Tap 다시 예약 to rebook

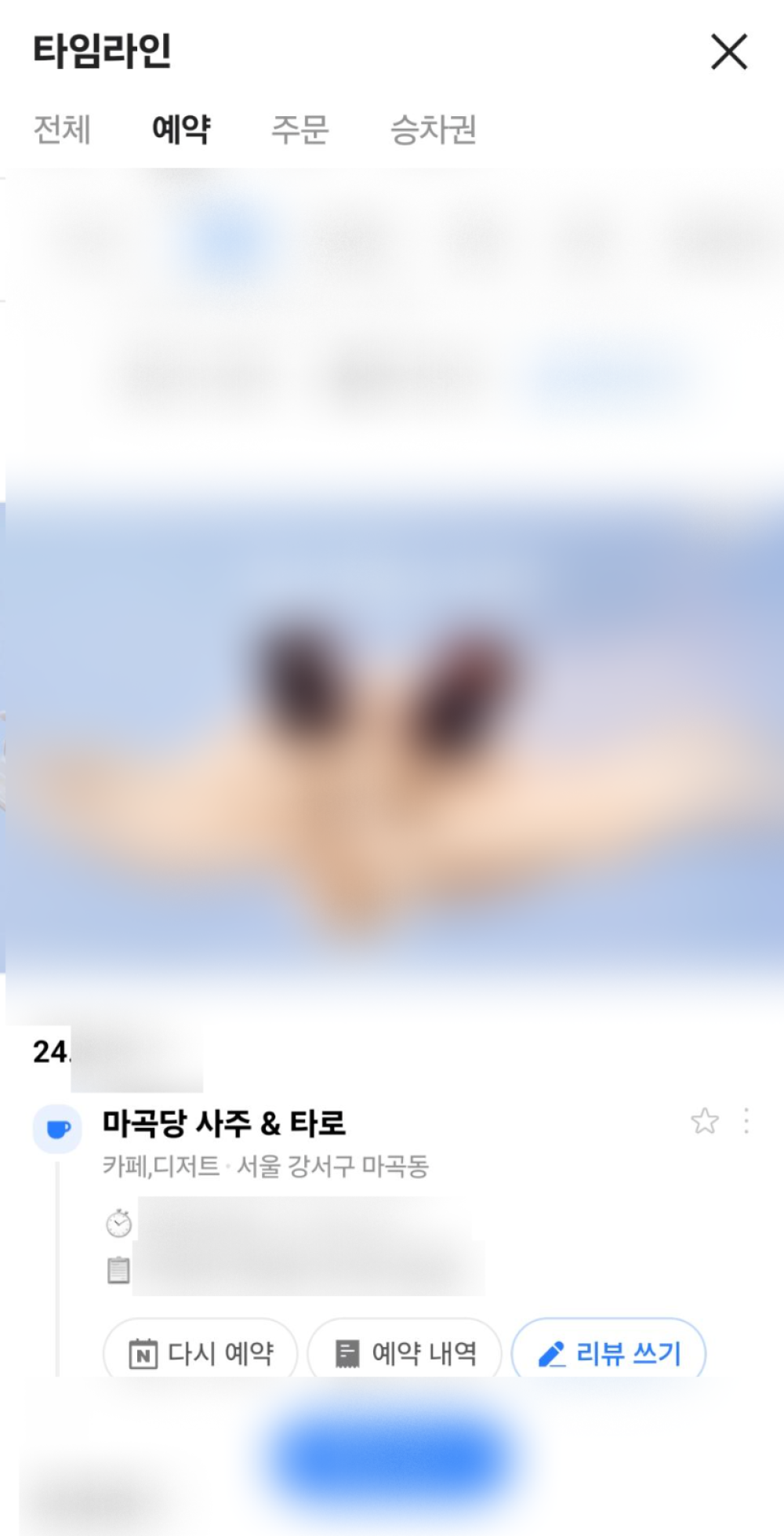[201, 1352]
